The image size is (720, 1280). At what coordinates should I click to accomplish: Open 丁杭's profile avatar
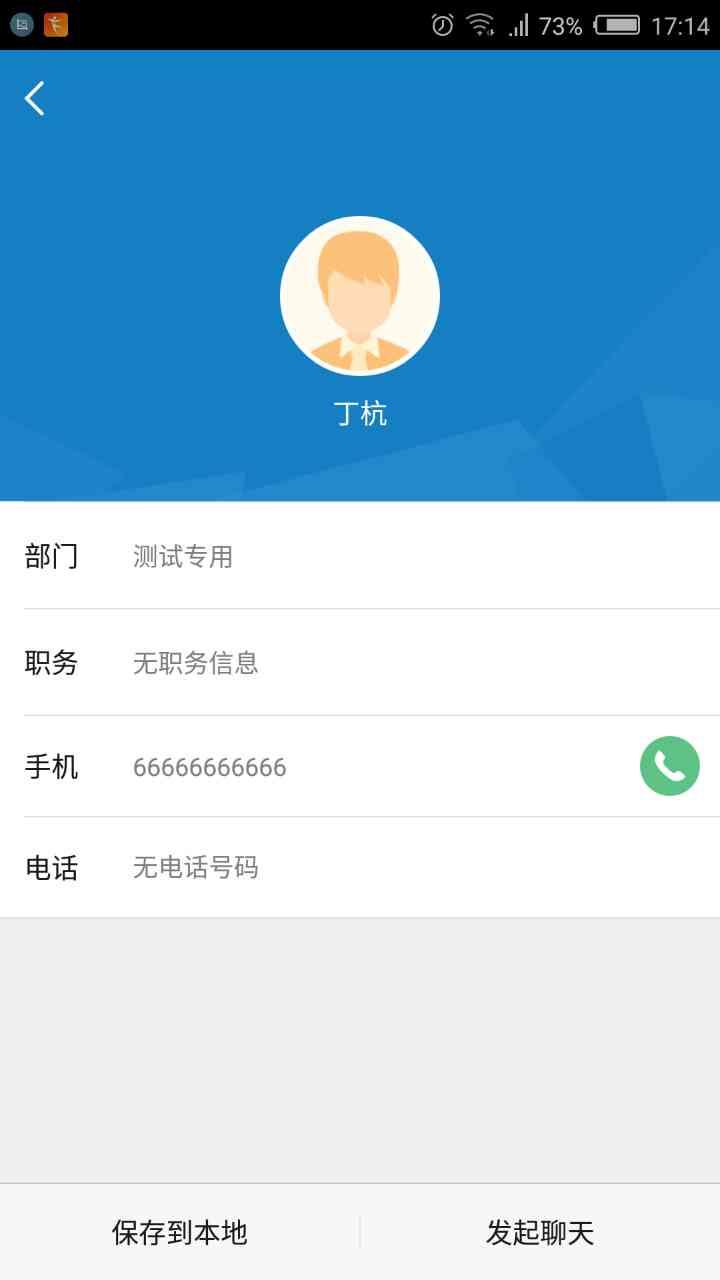pos(360,296)
